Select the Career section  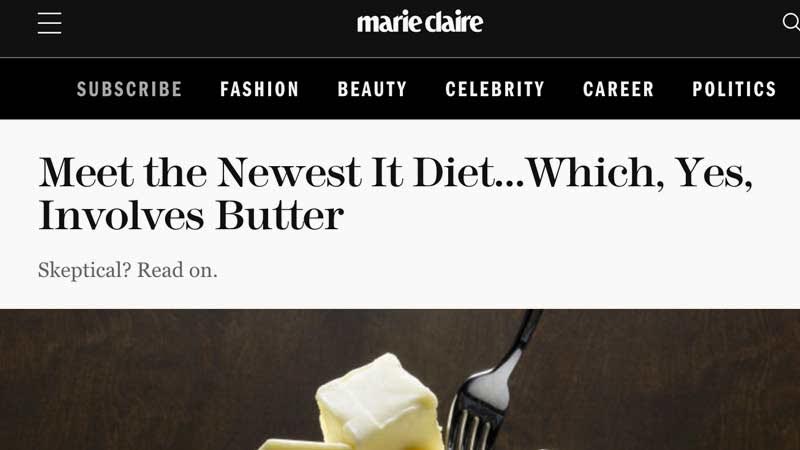(x=619, y=89)
